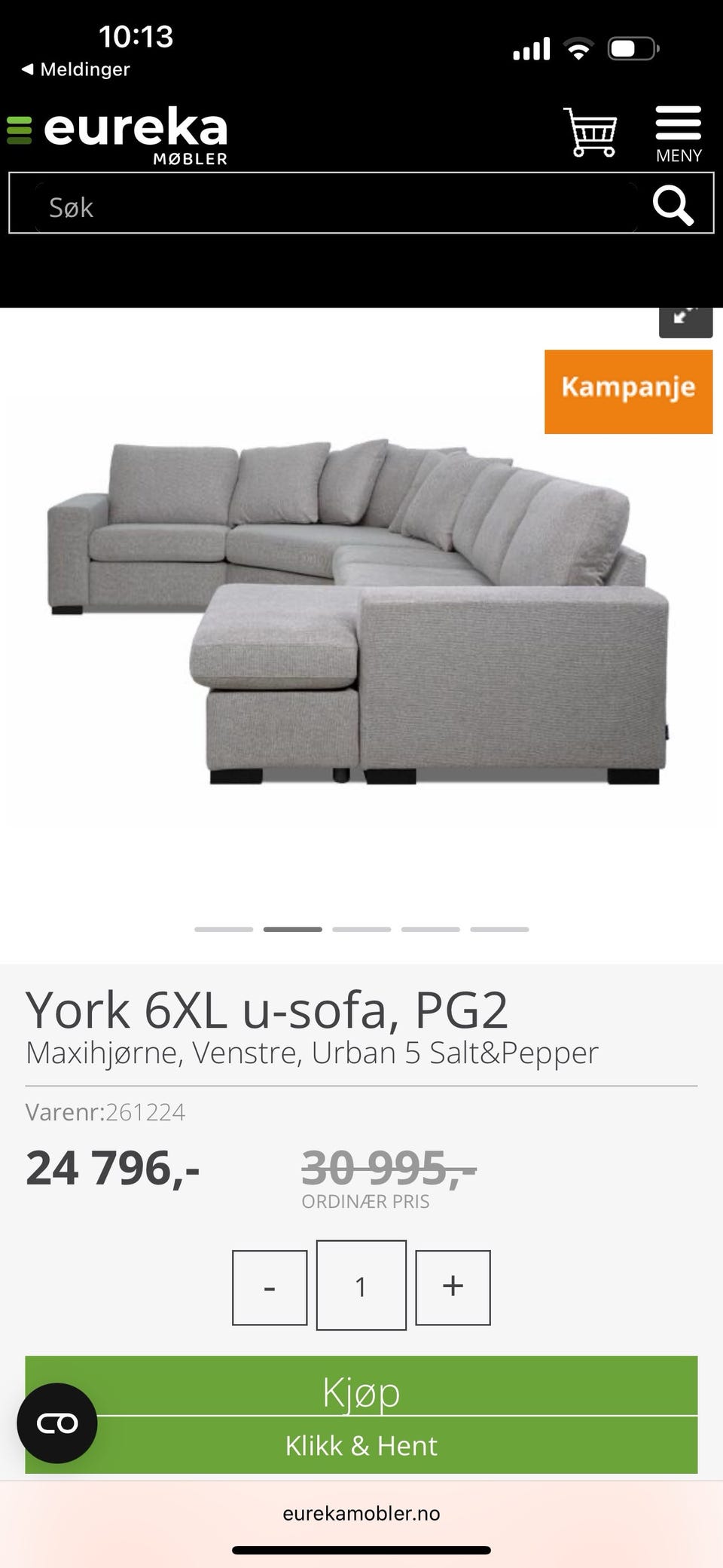Open the shopping cart
Image resolution: width=723 pixels, height=1568 pixels.
point(590,132)
